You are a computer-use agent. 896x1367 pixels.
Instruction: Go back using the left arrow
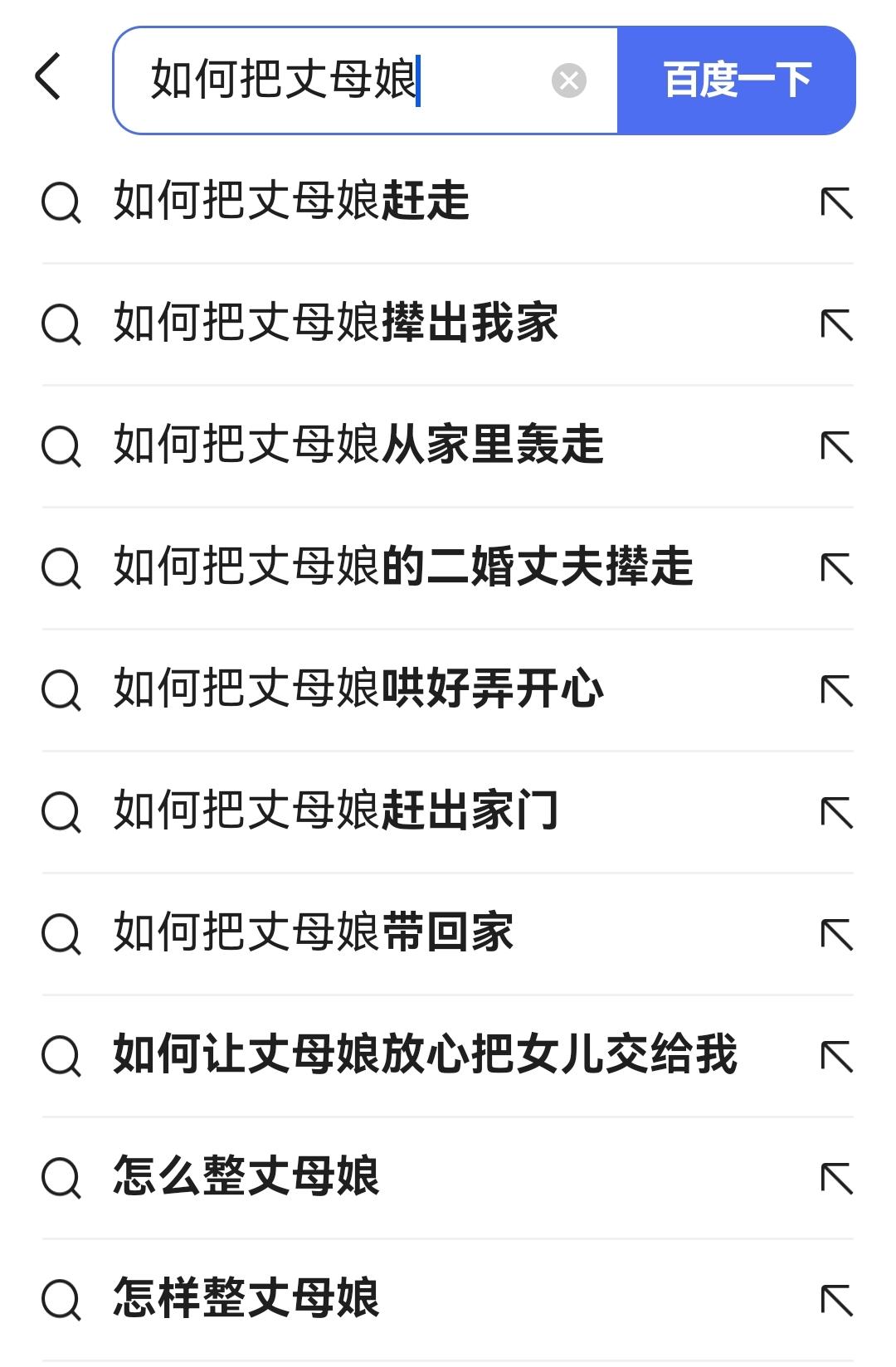48,77
